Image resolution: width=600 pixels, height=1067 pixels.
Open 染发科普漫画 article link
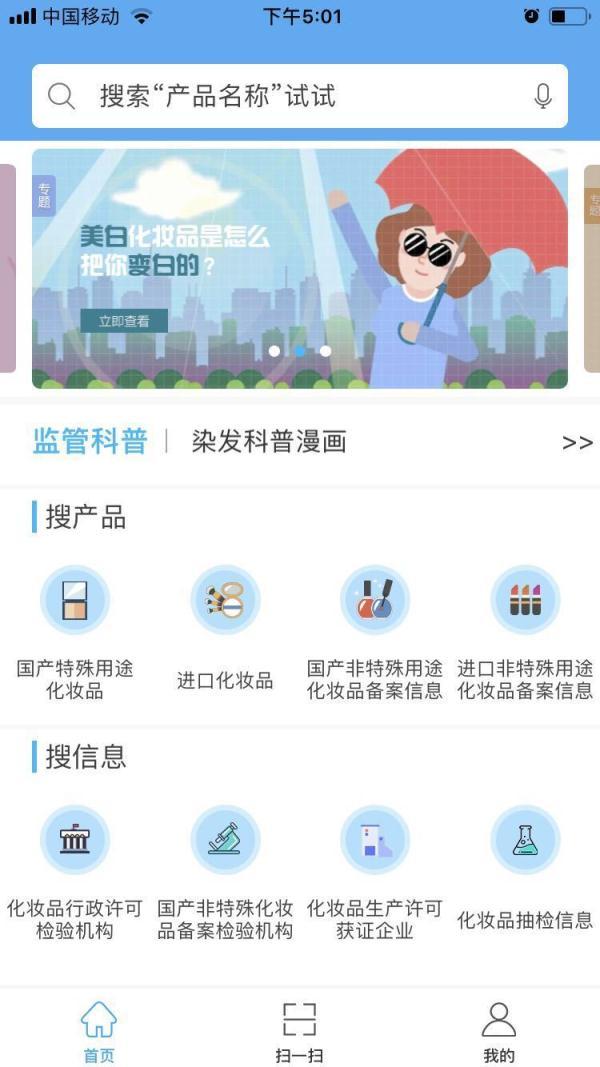coord(269,441)
